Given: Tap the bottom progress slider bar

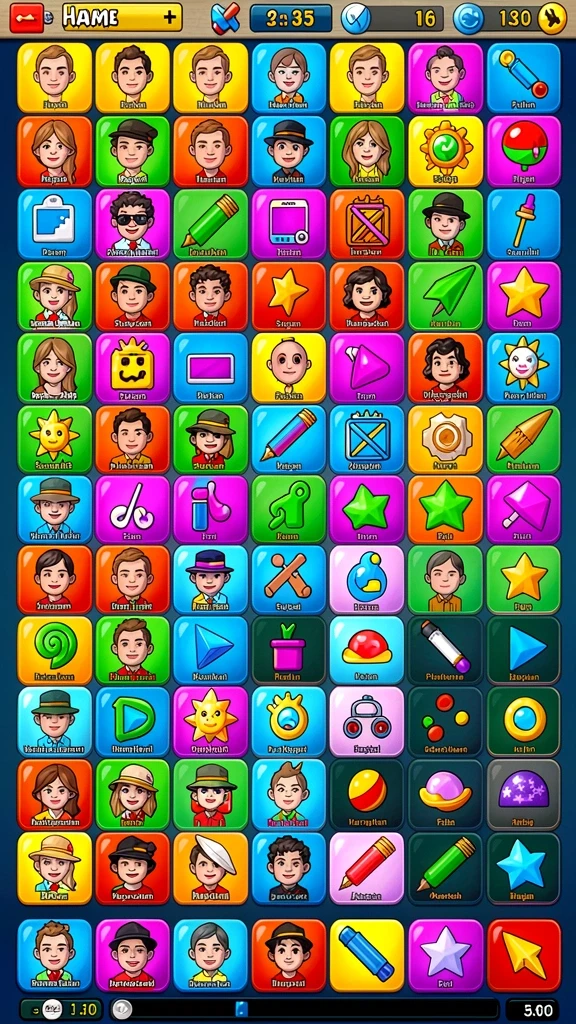Looking at the screenshot, I should 304,1009.
